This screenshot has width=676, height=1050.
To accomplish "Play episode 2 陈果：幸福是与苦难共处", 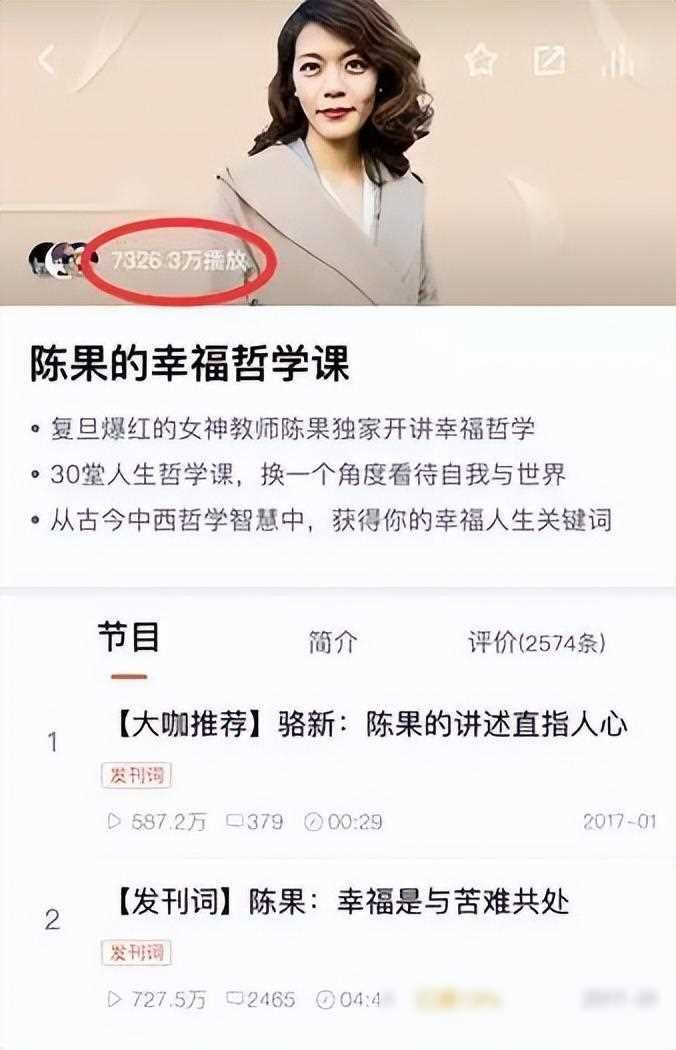I will tap(338, 902).
